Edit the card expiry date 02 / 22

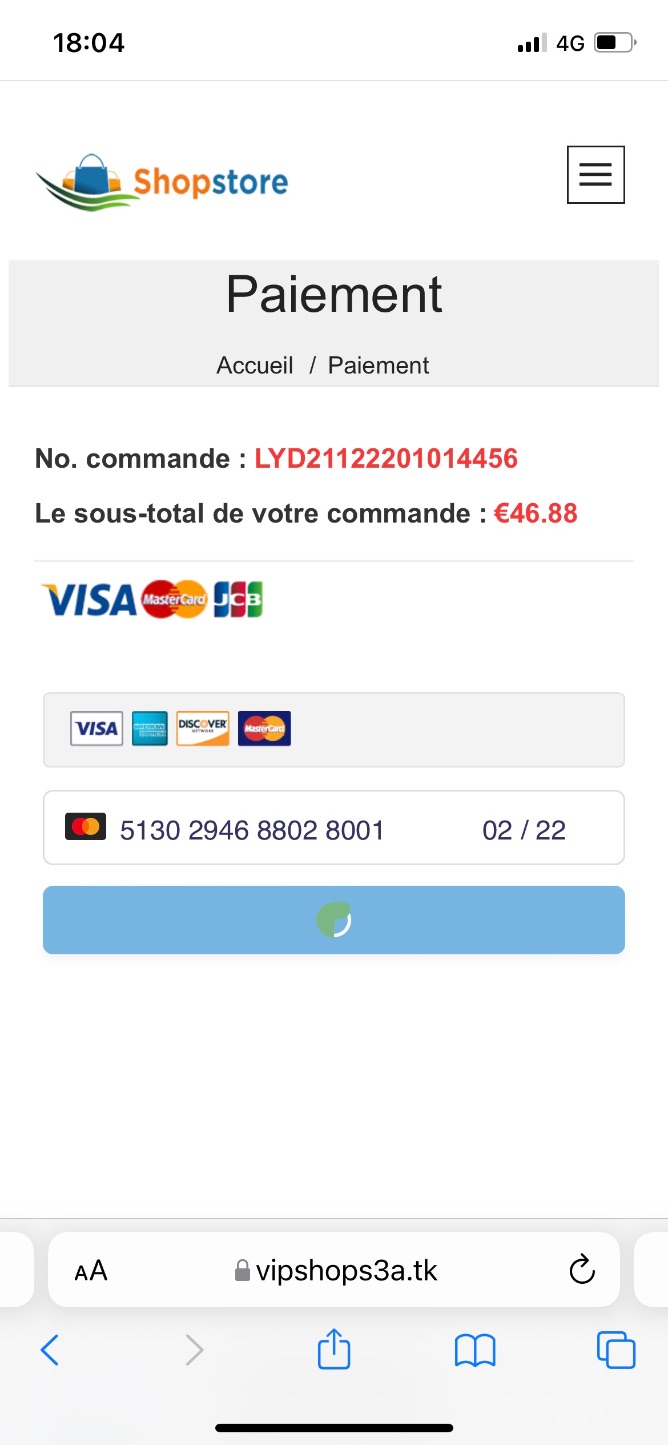(524, 830)
